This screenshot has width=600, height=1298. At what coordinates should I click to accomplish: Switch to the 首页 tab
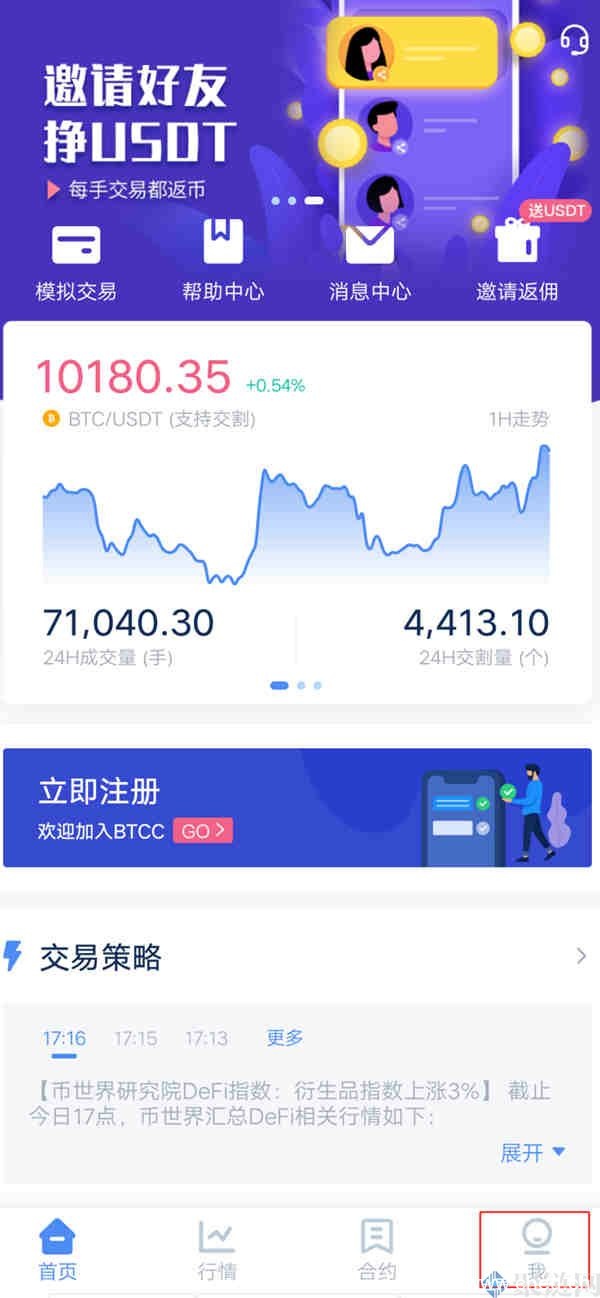58,1250
